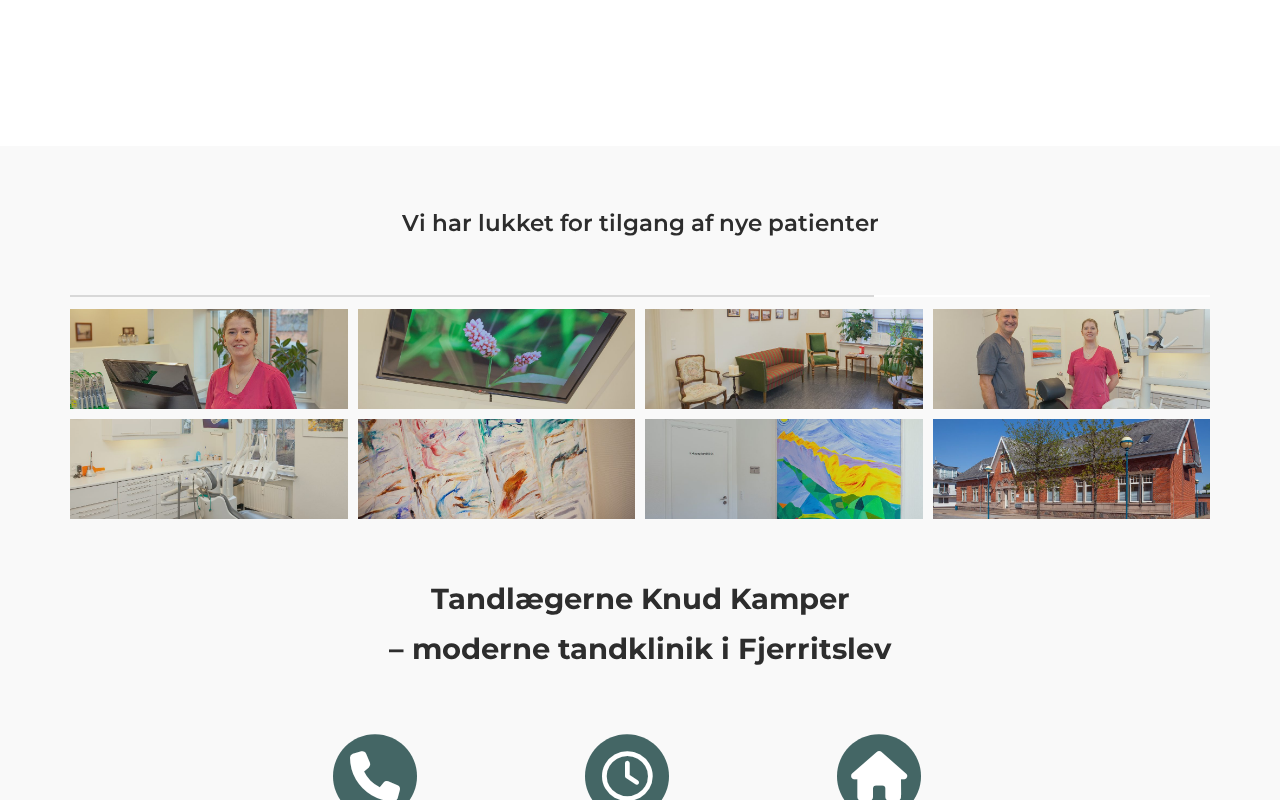Viewport: 1280px width, 800px height.
Task: Tap the house icon for the address
Action: pos(879,772)
